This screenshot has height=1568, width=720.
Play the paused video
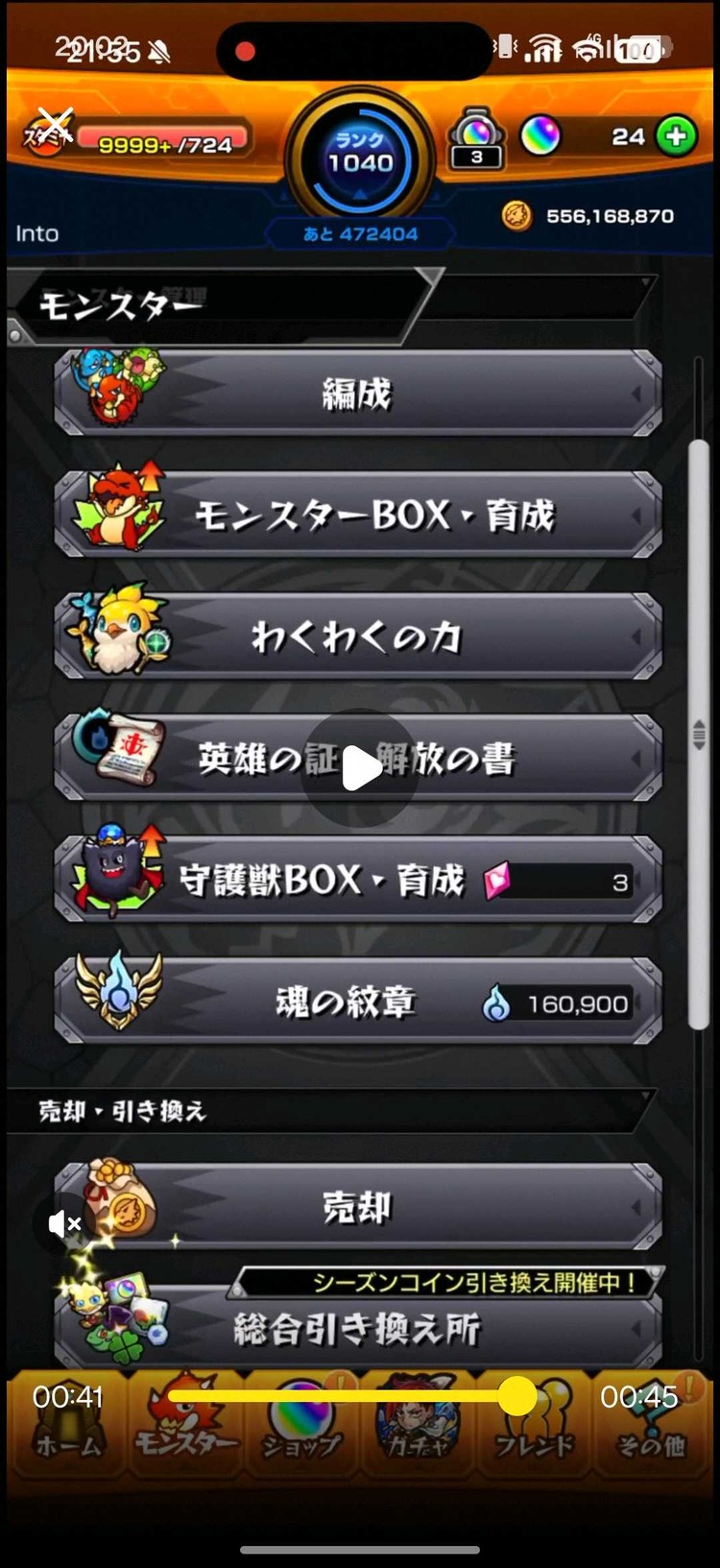(x=360, y=768)
